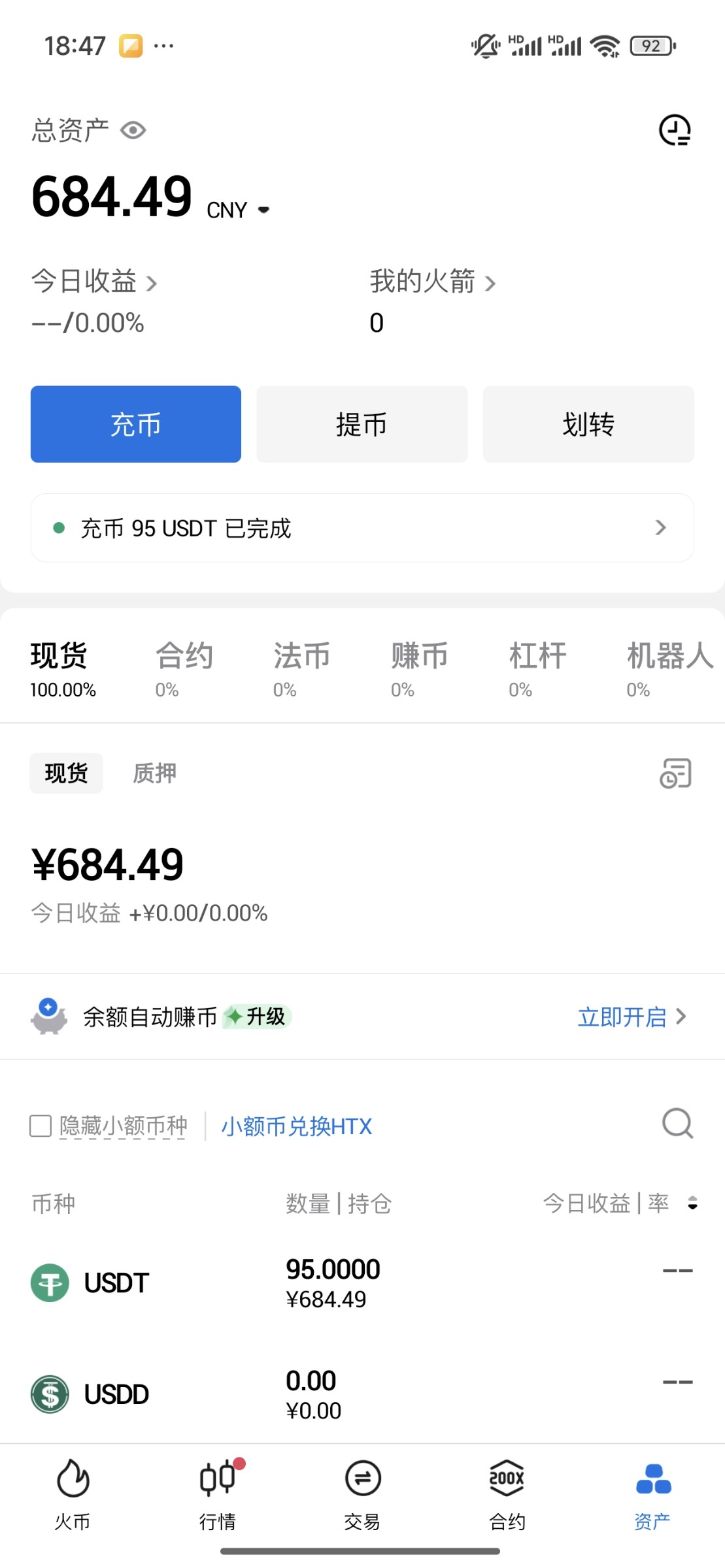725x1568 pixels.
Task: Tap 立即开启 for auto earn
Action: click(x=631, y=1017)
